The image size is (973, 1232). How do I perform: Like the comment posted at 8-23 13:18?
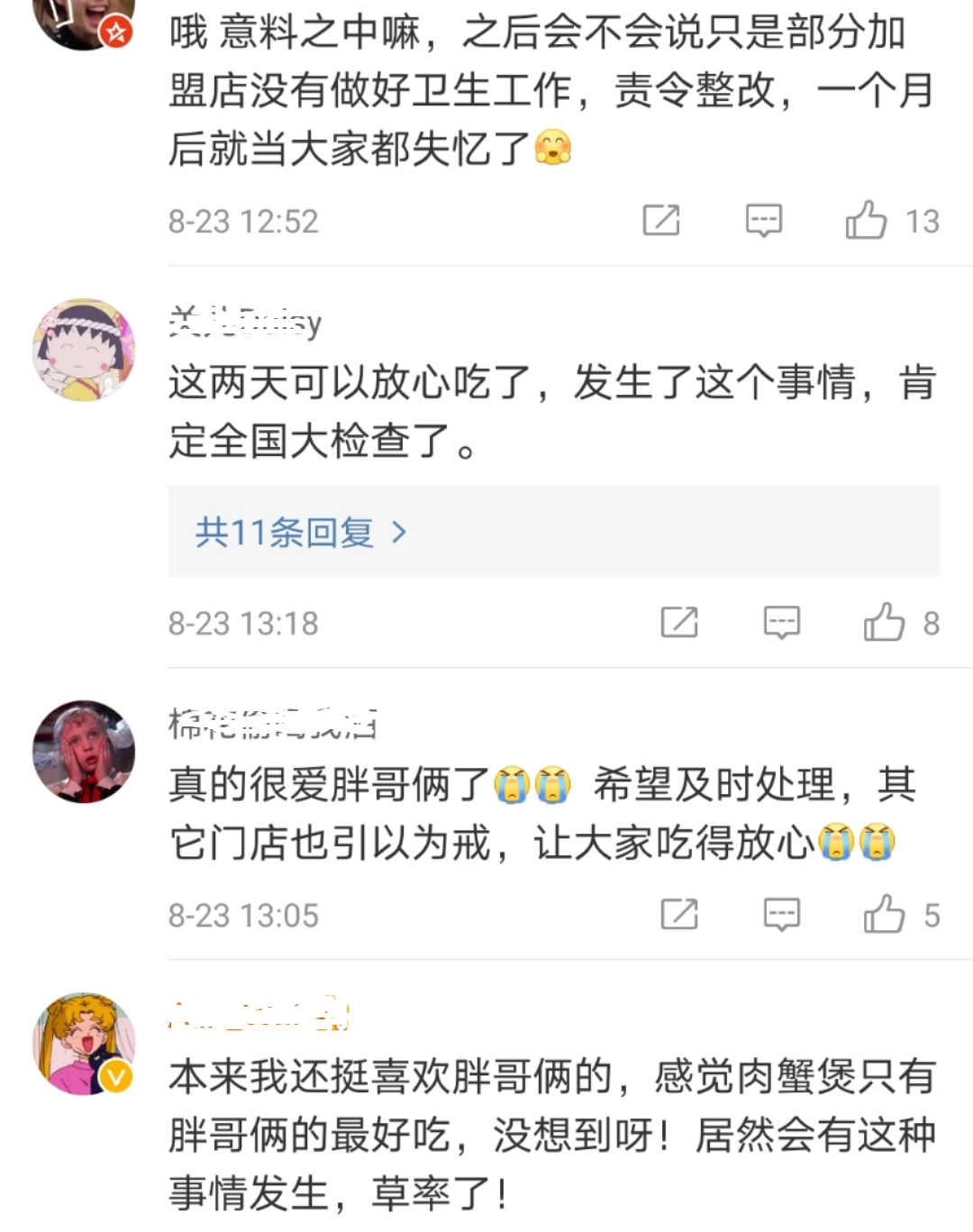point(884,622)
